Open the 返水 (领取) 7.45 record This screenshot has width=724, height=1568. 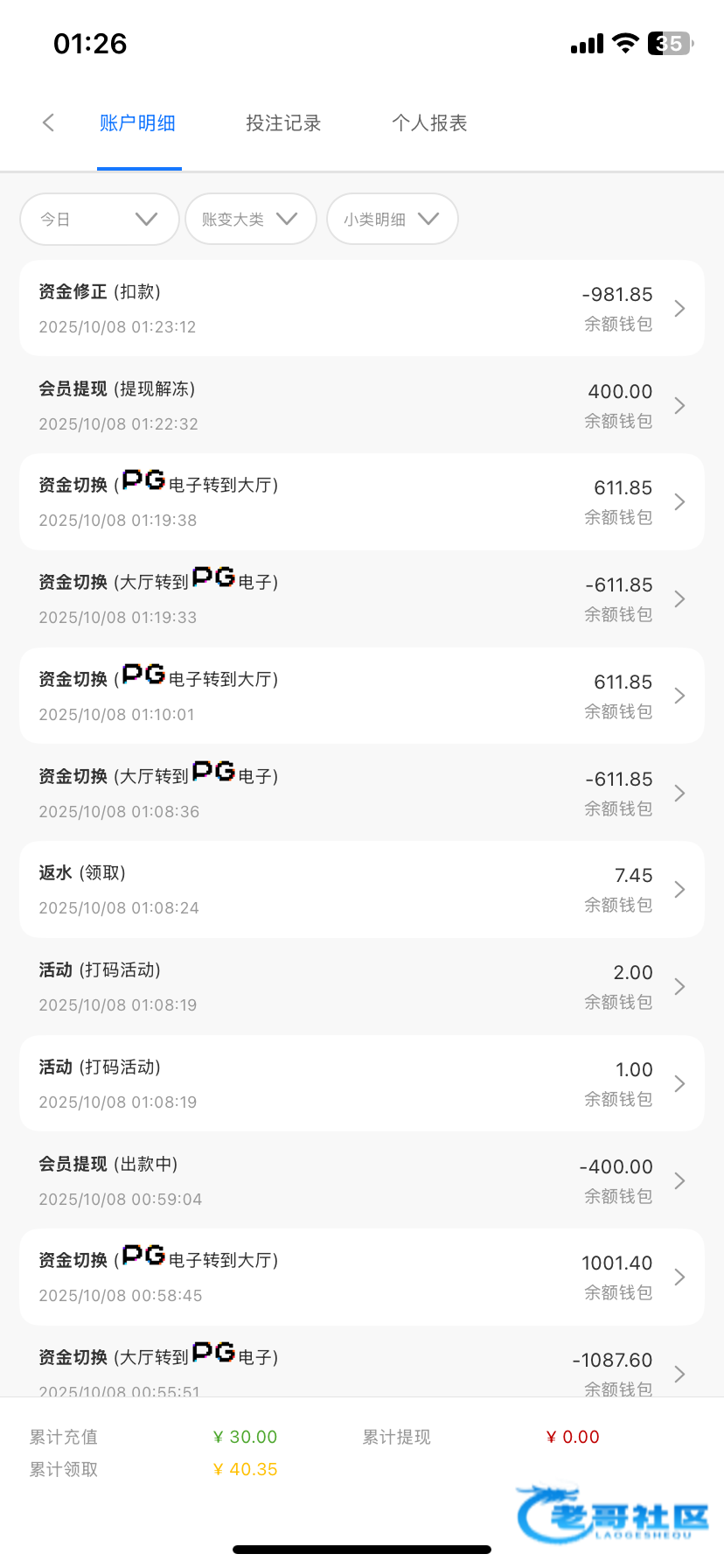coord(362,889)
